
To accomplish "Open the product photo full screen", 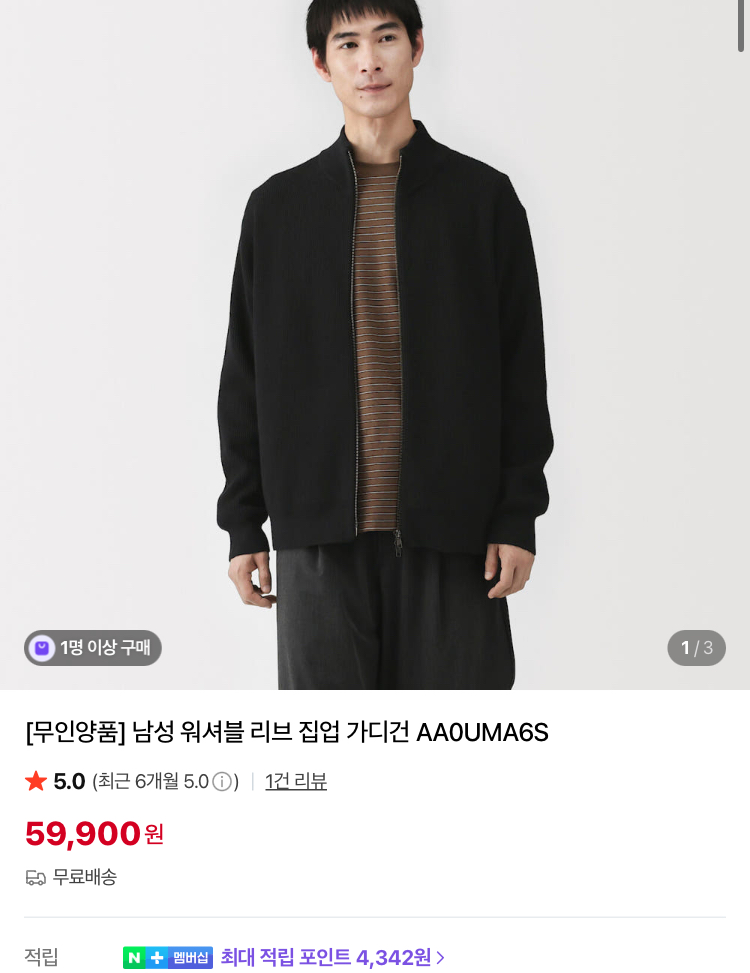I will pos(375,344).
